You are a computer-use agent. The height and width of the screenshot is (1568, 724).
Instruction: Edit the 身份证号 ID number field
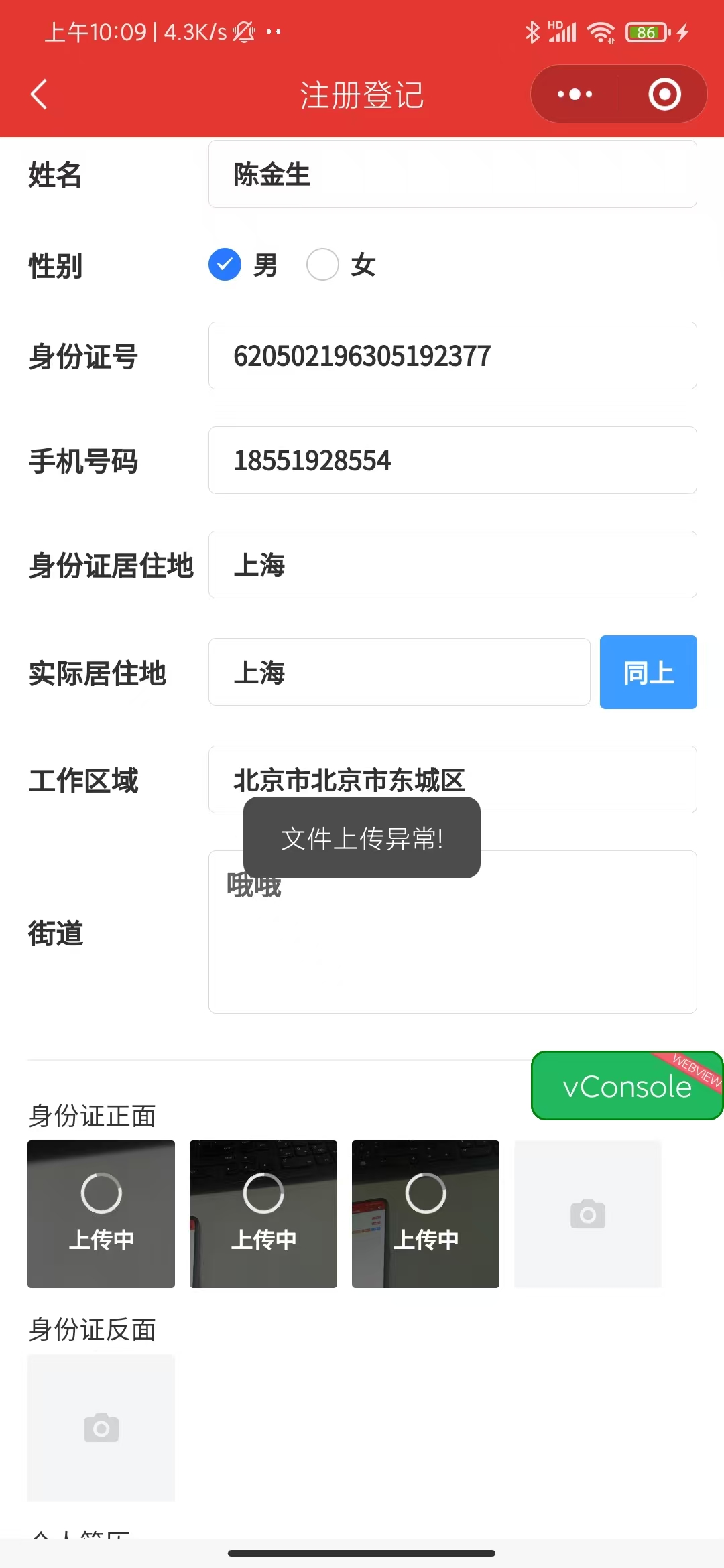pyautogui.click(x=452, y=356)
